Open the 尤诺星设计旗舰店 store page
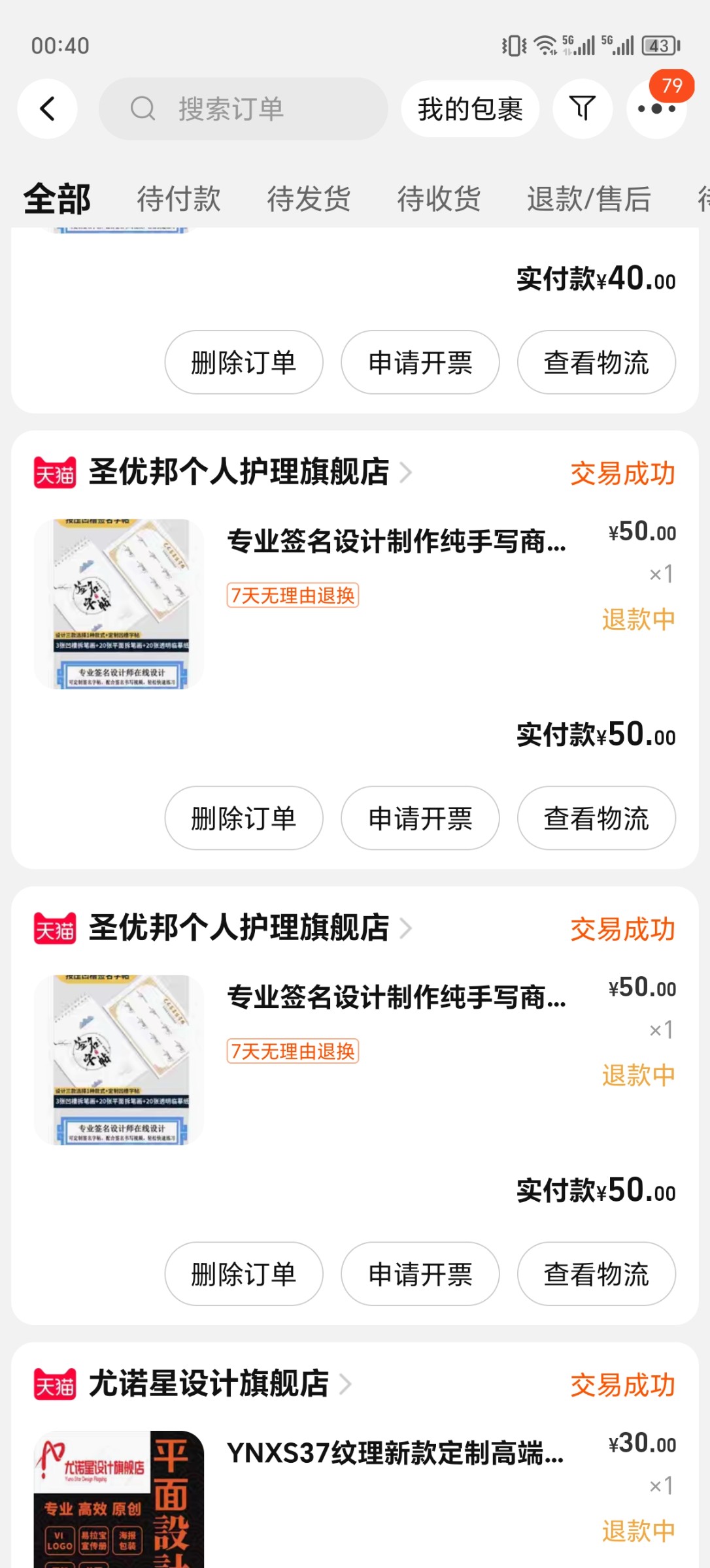This screenshot has width=710, height=1568. (209, 1383)
